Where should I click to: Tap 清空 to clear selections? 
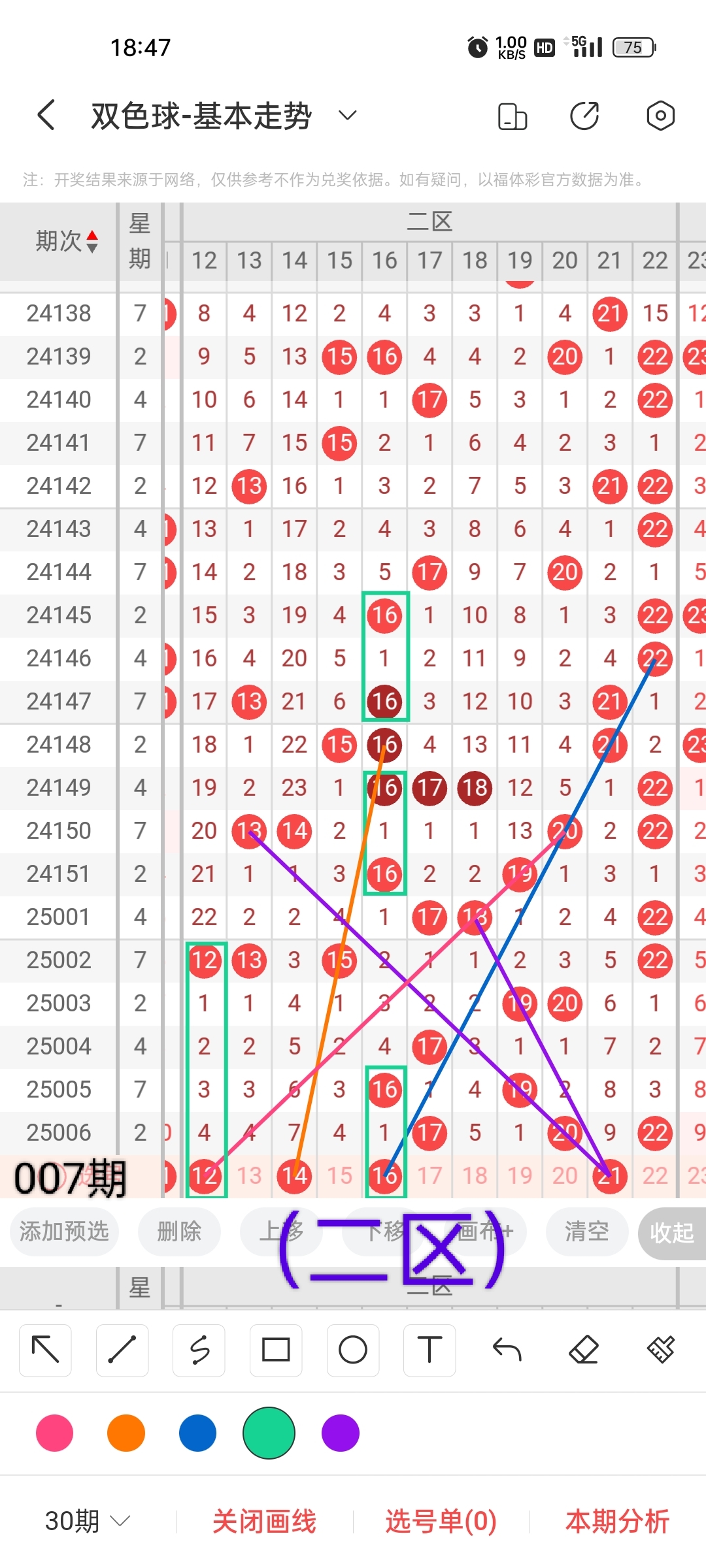(586, 1232)
